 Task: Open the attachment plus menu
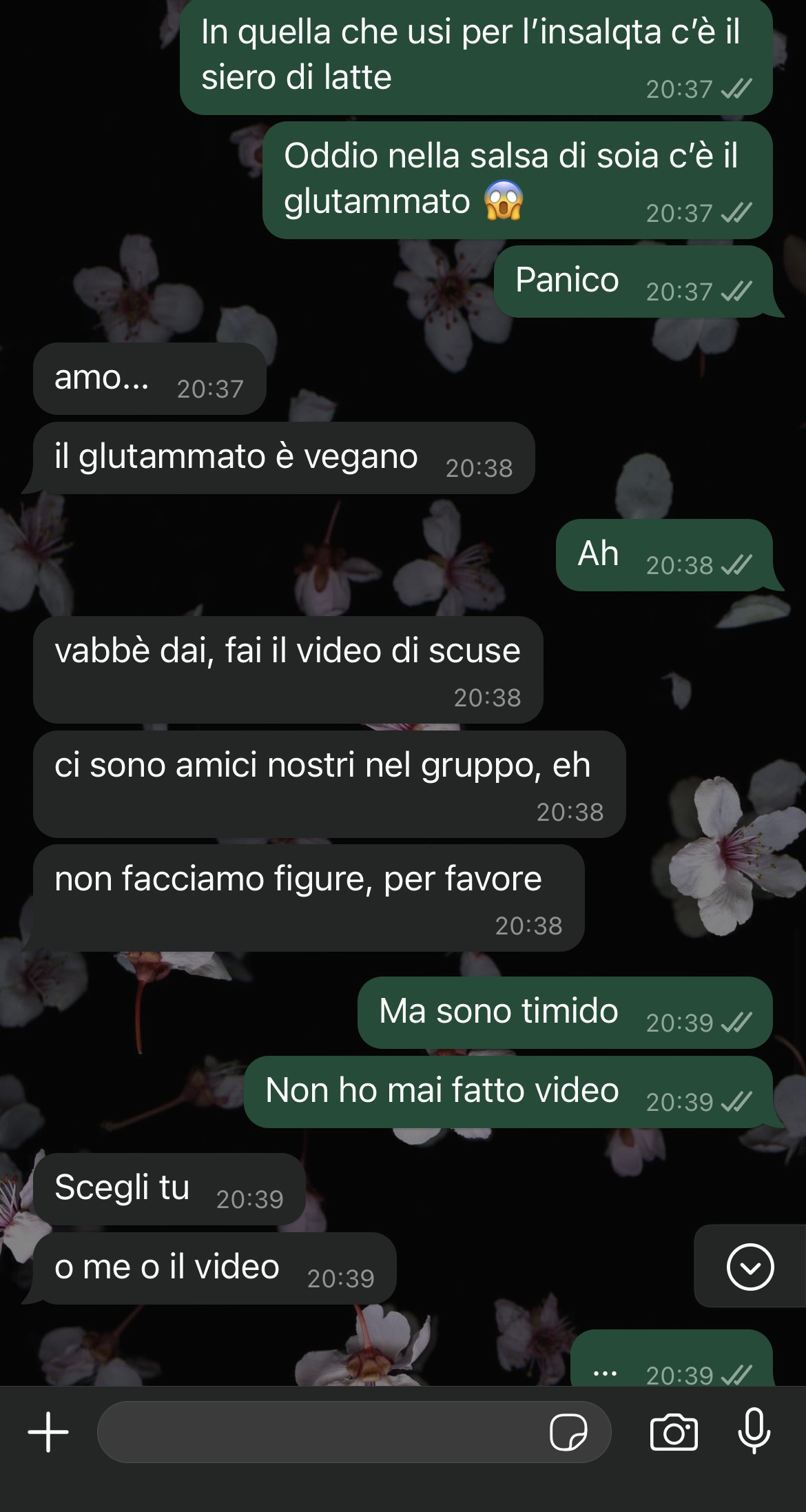pos(48,1431)
